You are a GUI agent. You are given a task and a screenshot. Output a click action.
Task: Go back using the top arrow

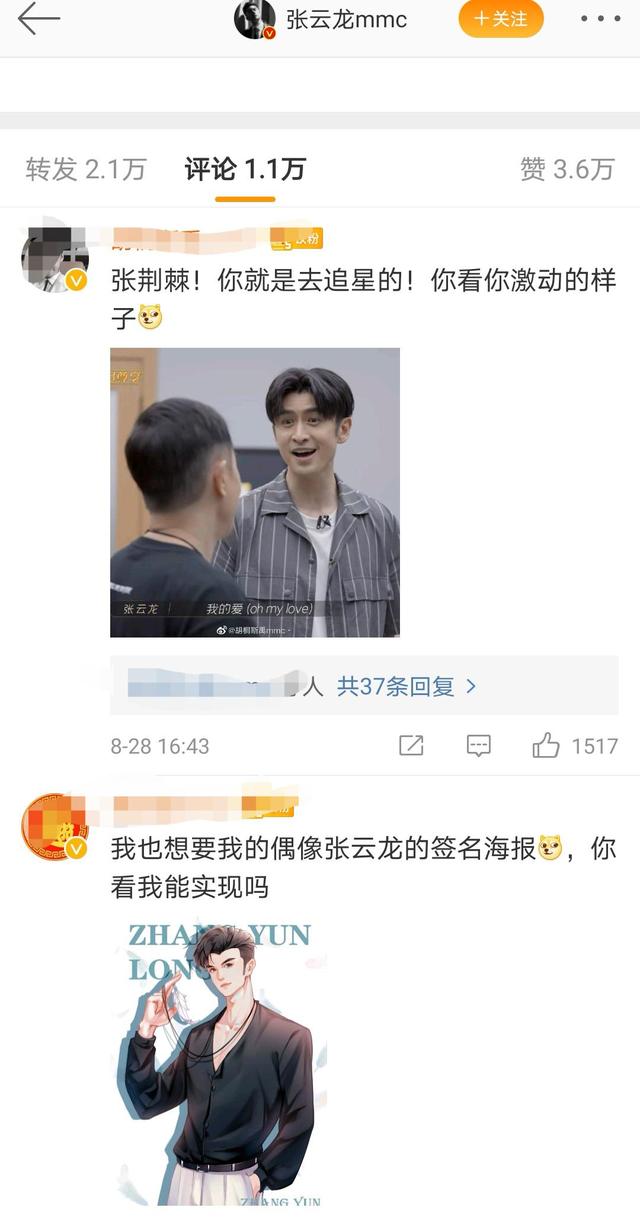(38, 19)
